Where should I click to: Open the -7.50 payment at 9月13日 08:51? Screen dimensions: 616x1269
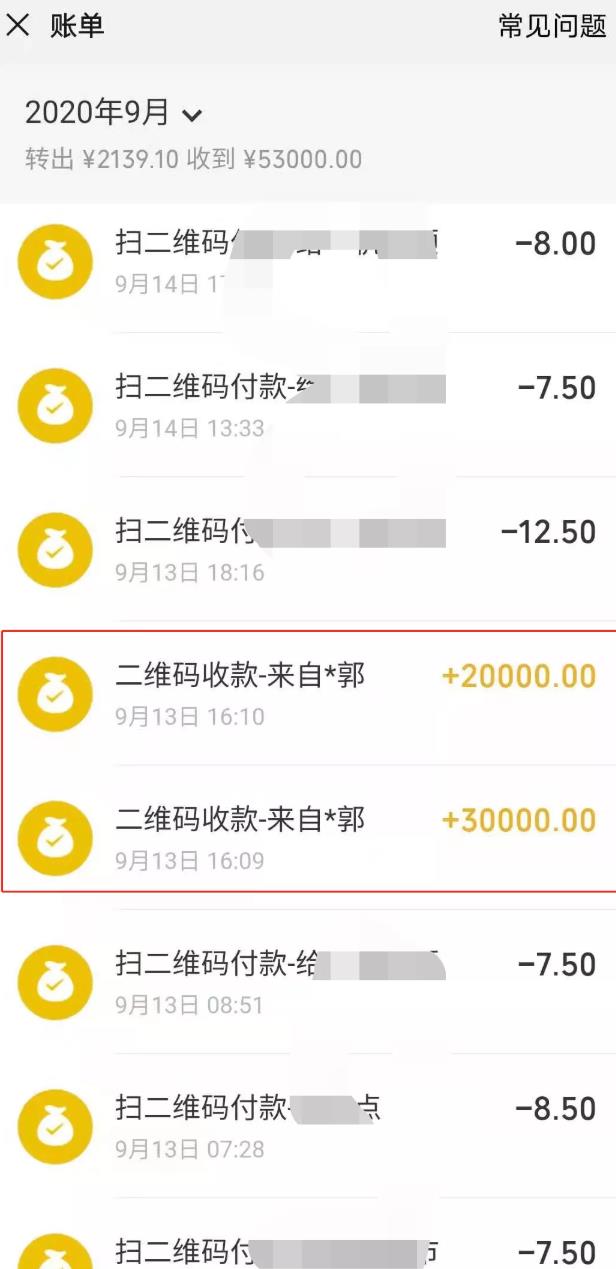[x=308, y=981]
